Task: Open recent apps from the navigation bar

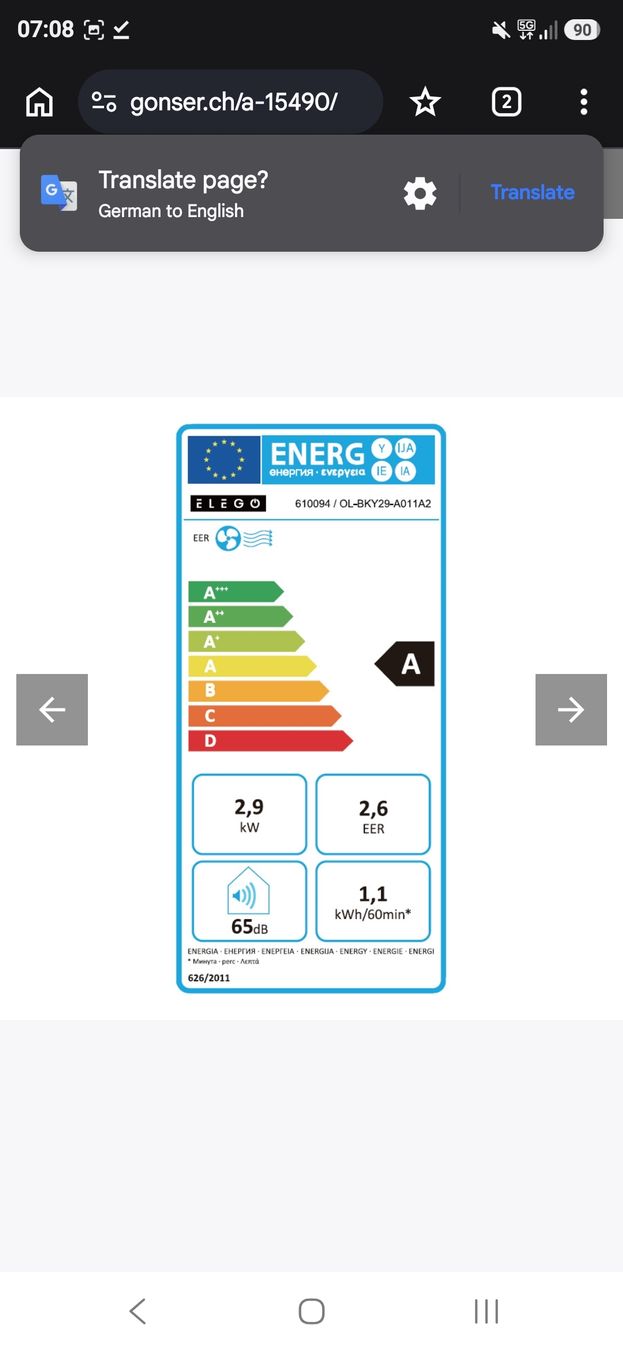Action: pyautogui.click(x=486, y=1311)
